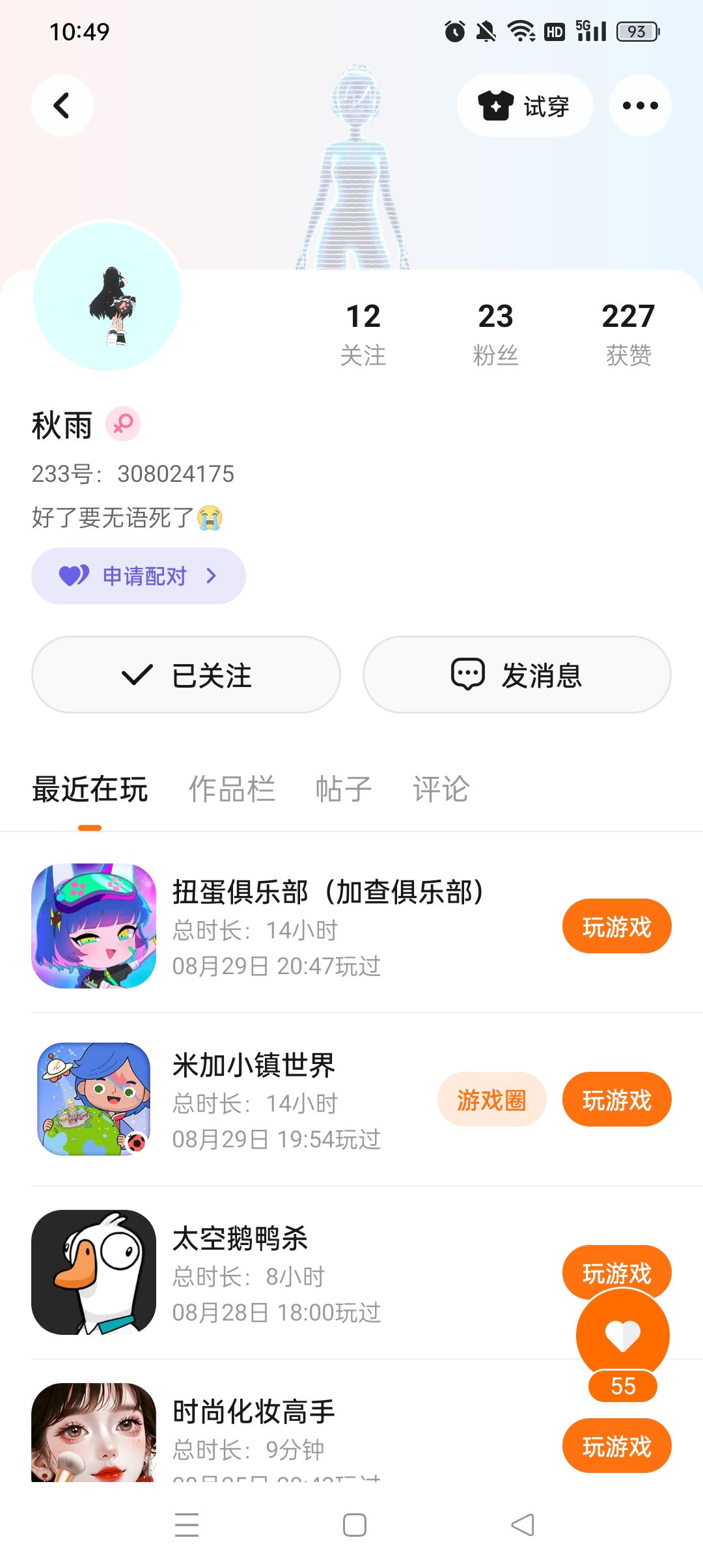Tap the system home button
703x1568 pixels.
tap(355, 1525)
